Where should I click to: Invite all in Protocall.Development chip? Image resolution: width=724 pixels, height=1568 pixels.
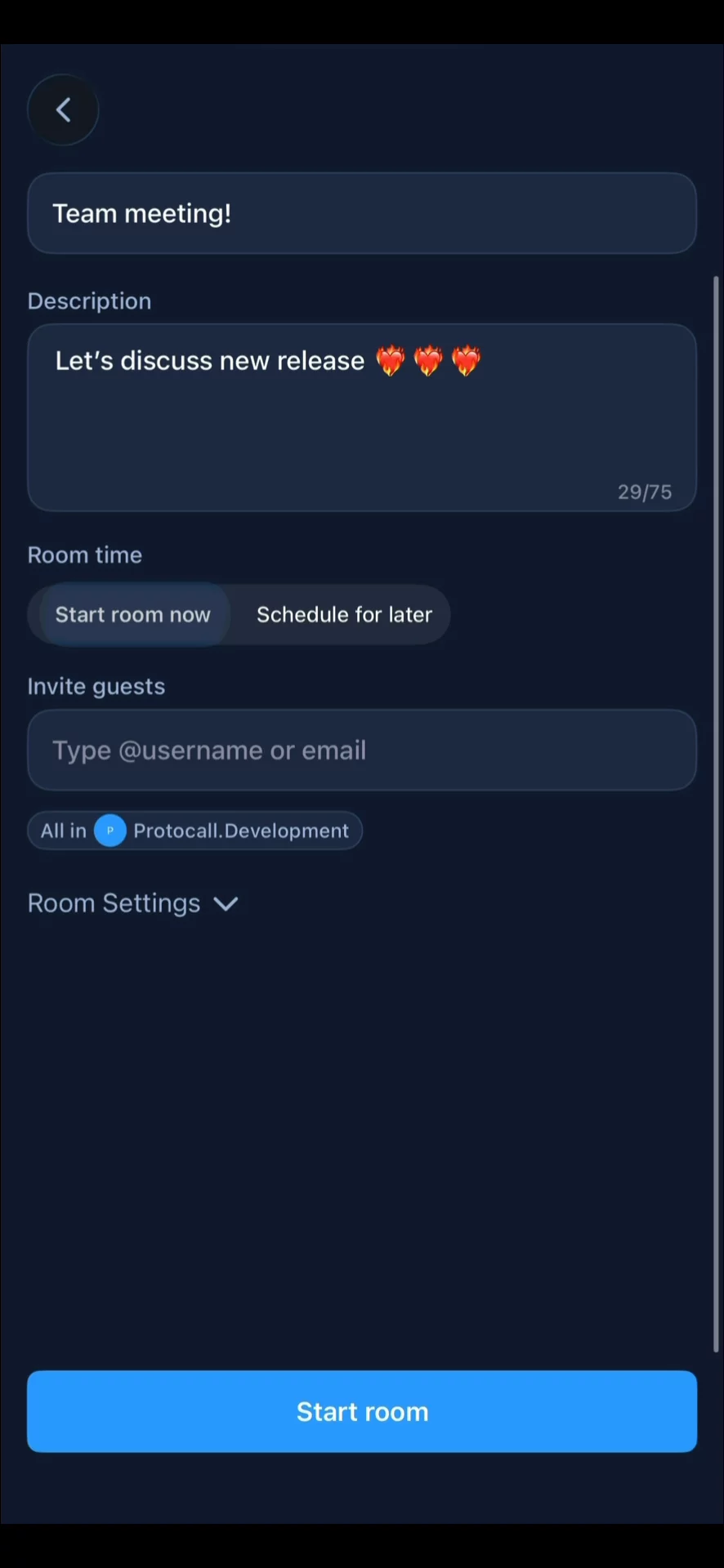click(194, 831)
